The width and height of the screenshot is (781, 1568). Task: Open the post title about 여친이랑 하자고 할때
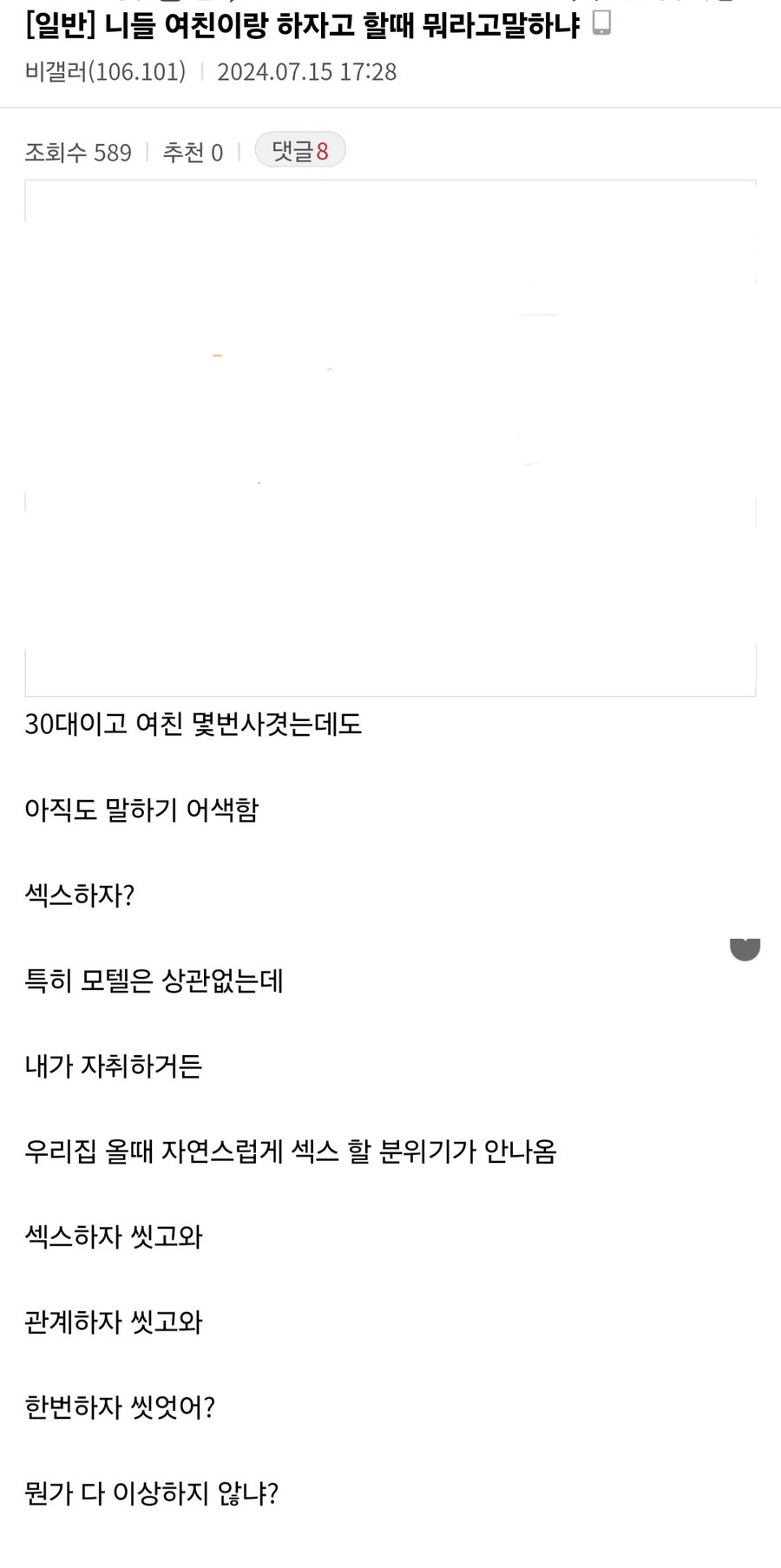304,25
